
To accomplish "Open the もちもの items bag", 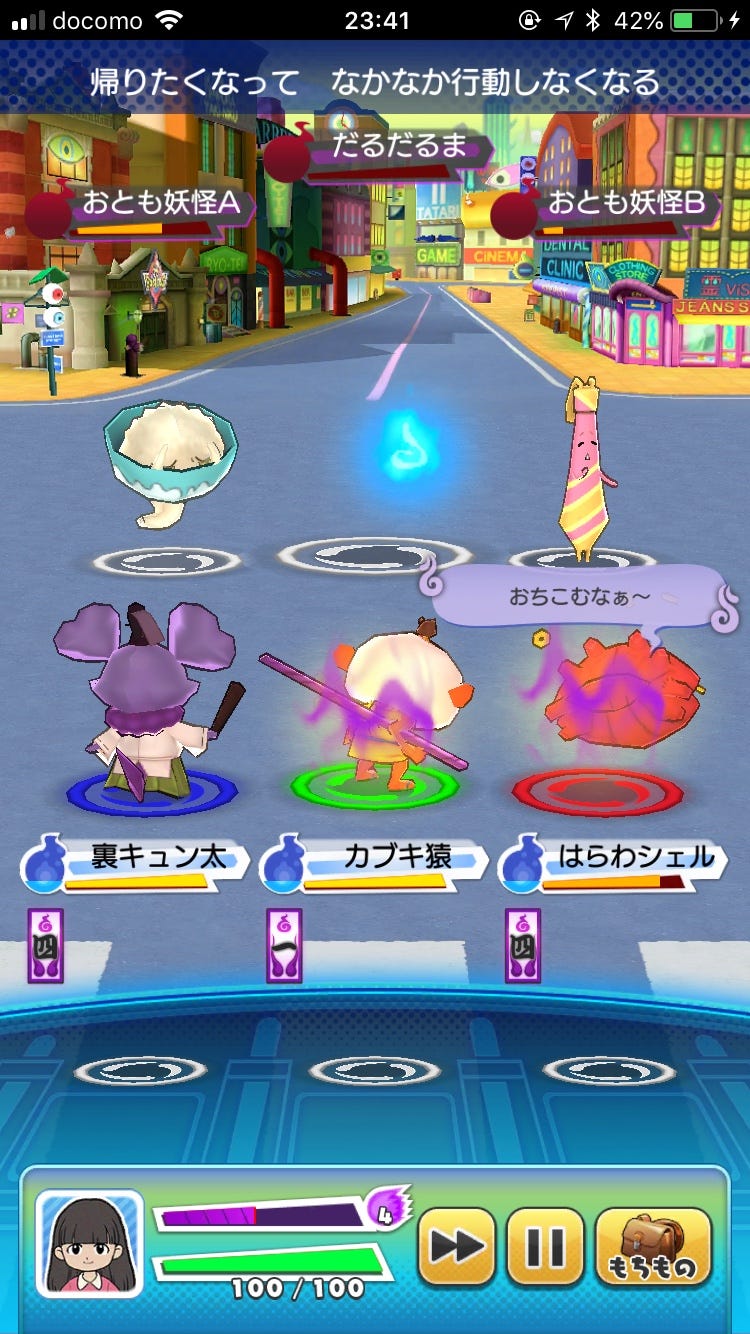I will coord(653,1246).
